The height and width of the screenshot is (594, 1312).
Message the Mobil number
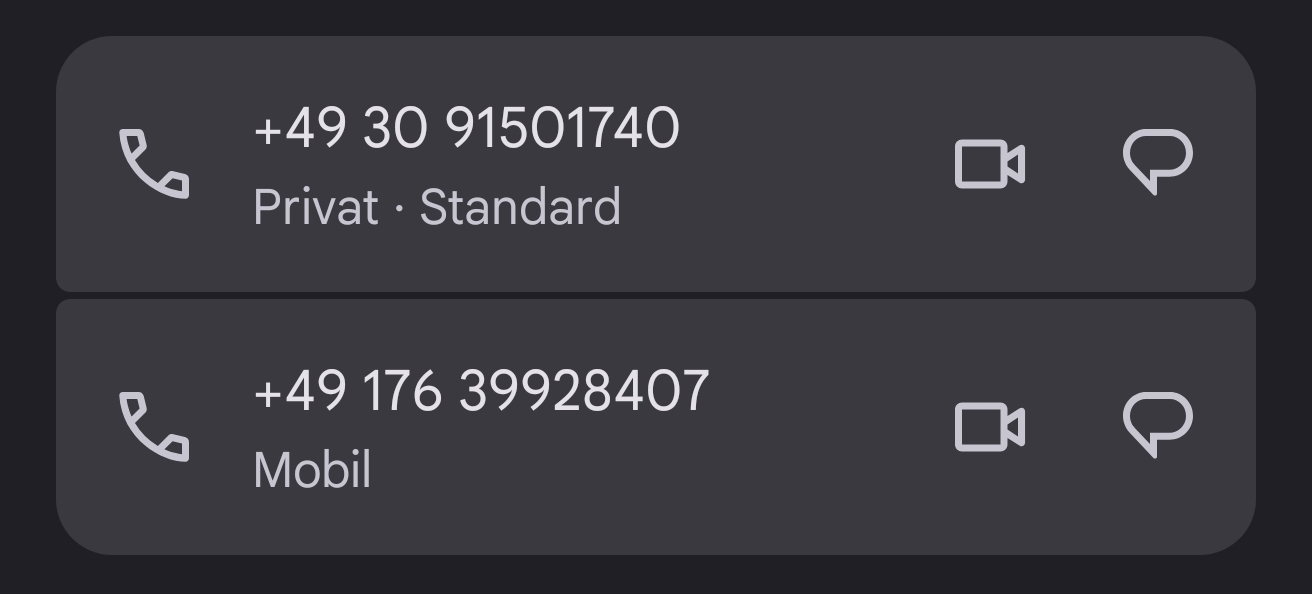pos(1157,425)
